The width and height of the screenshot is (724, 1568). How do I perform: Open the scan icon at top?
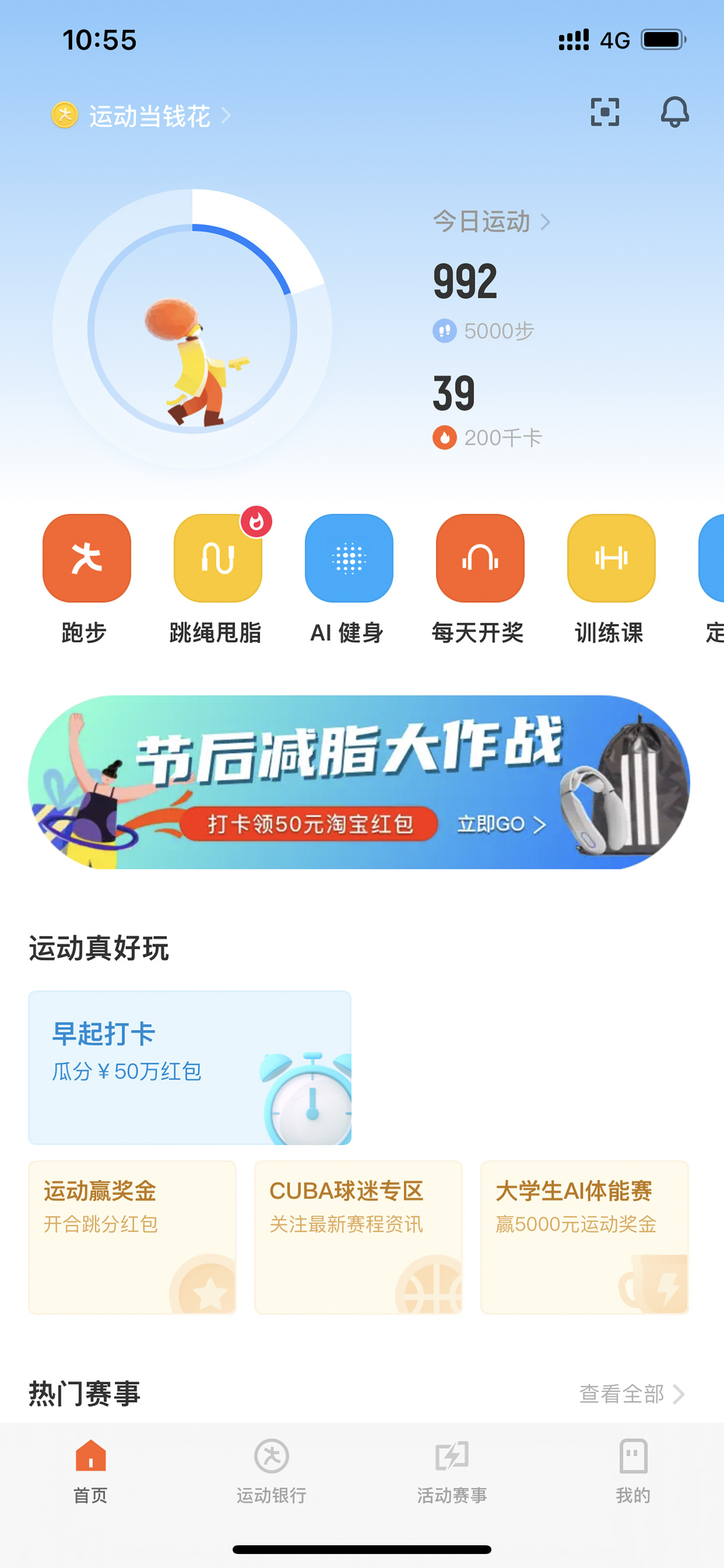click(x=605, y=112)
